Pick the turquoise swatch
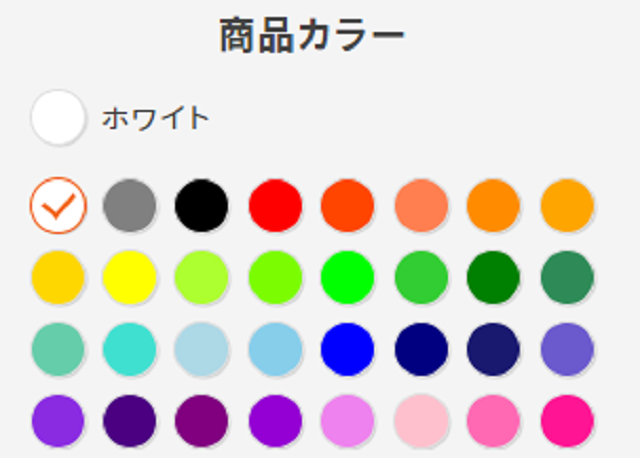This screenshot has width=640, height=458. coord(129,349)
